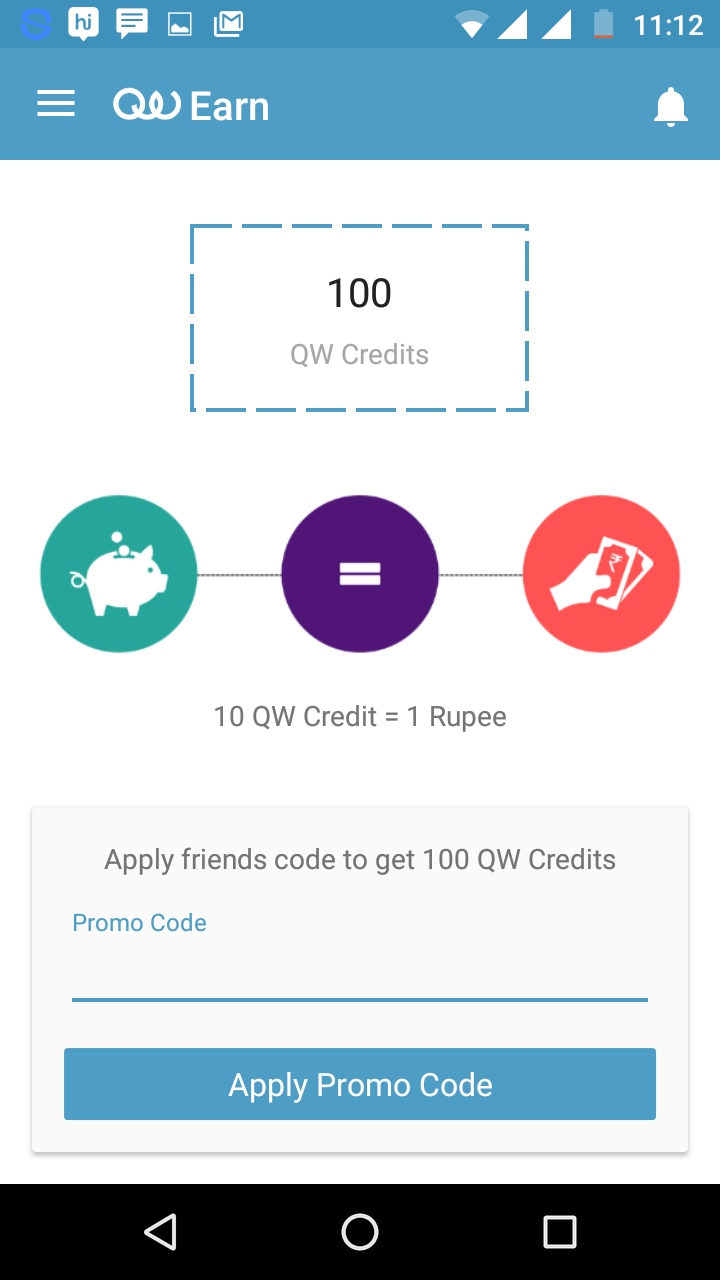Tap the screenshot notification icon
Screen dimensions: 720x1280
pos(180,22)
